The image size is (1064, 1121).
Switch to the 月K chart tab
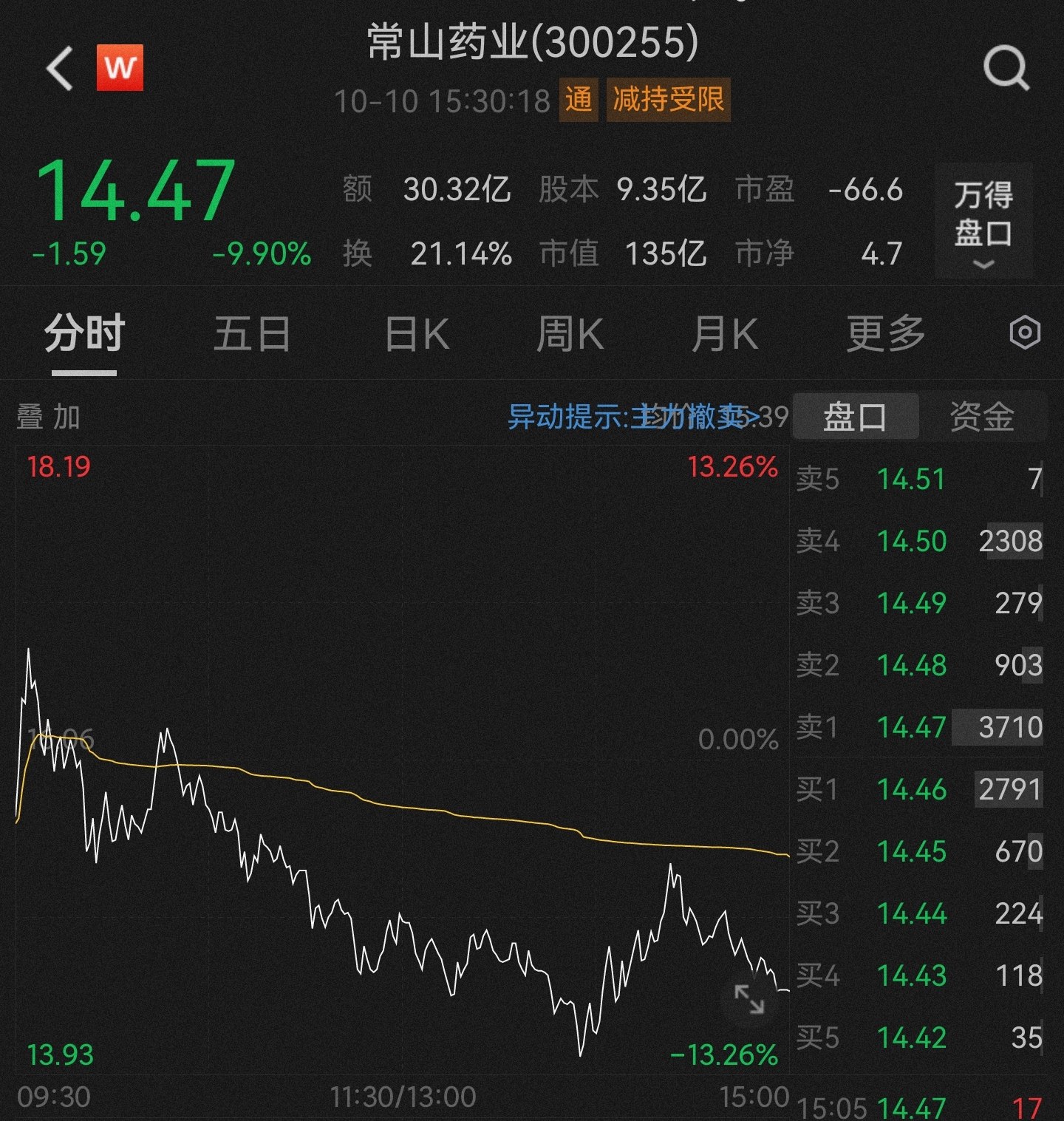(x=725, y=335)
